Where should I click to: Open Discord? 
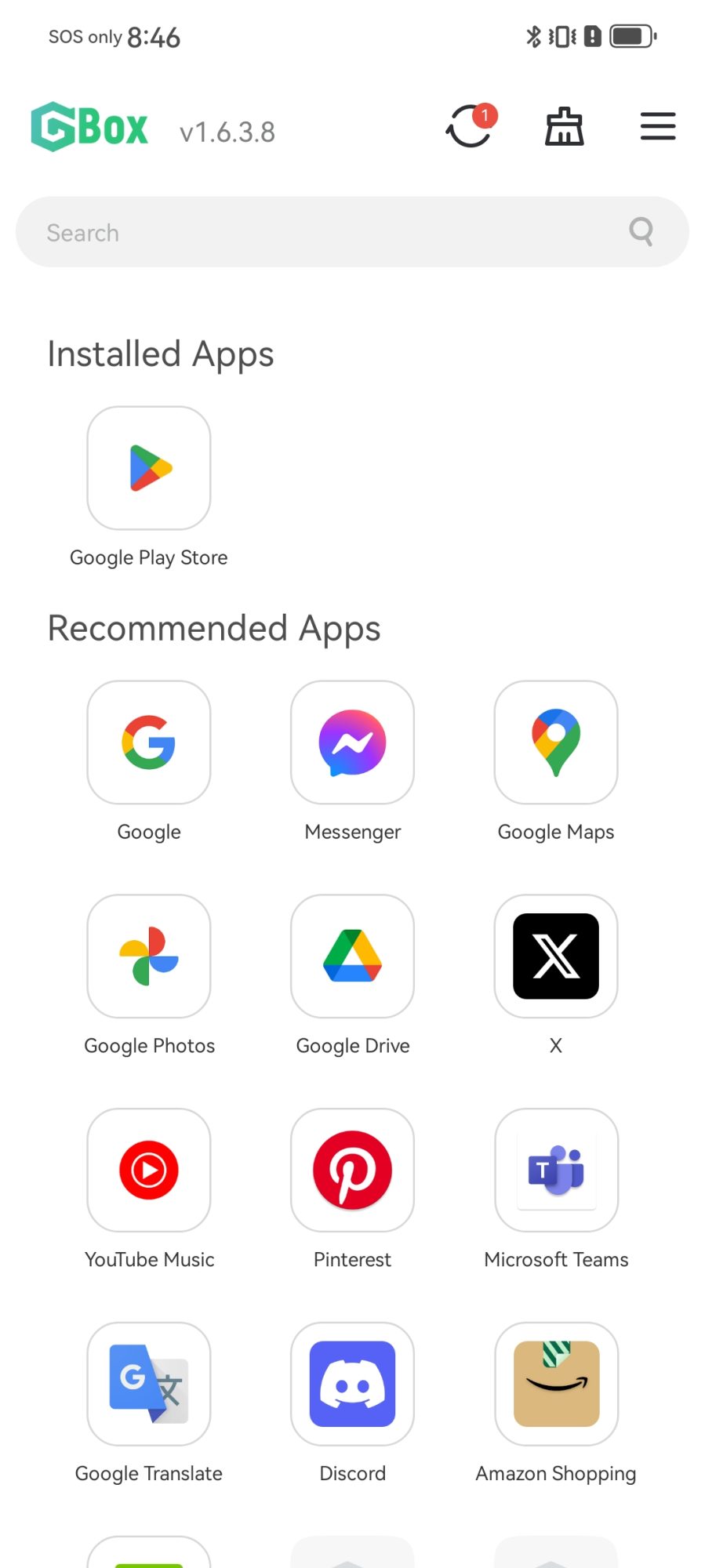(x=352, y=1385)
